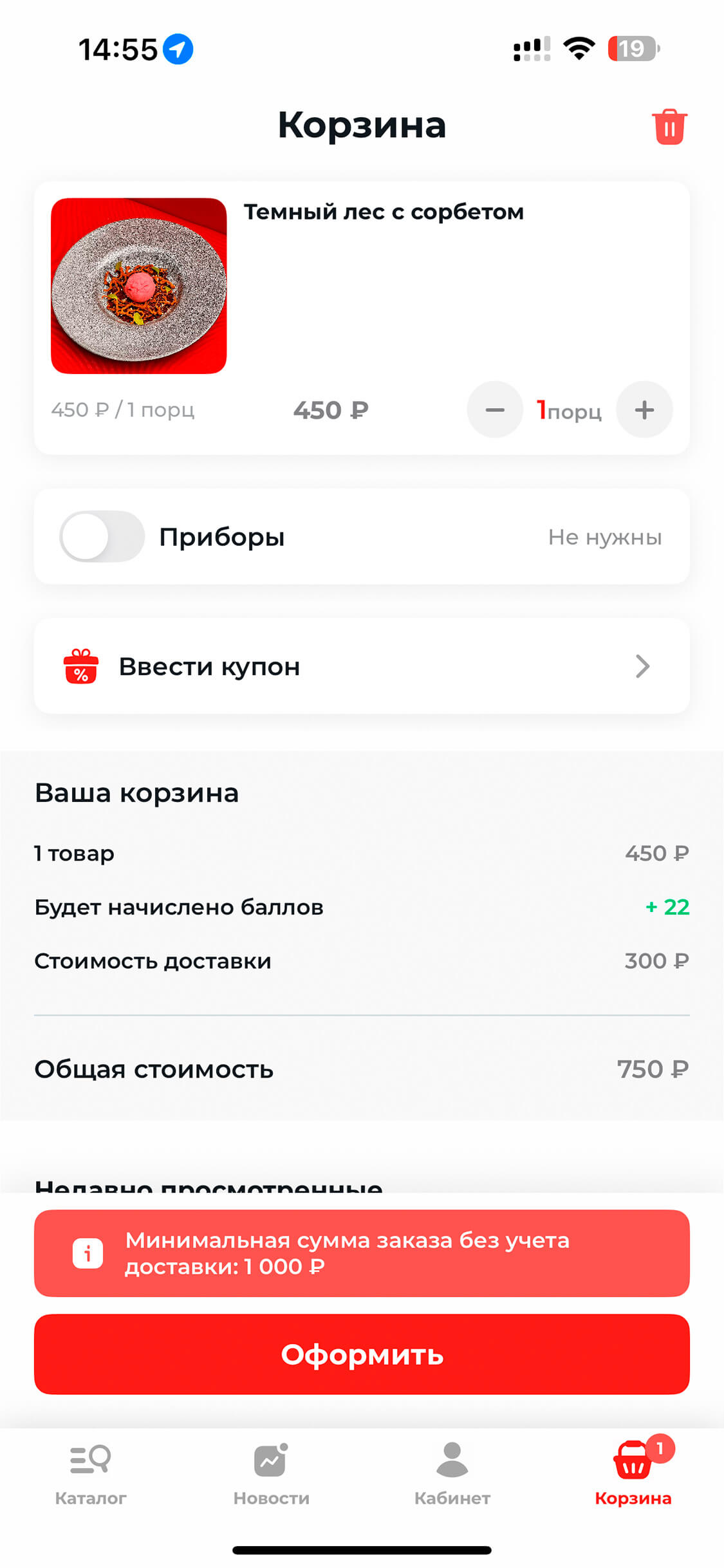Empty the cart with the trash icon

(669, 126)
